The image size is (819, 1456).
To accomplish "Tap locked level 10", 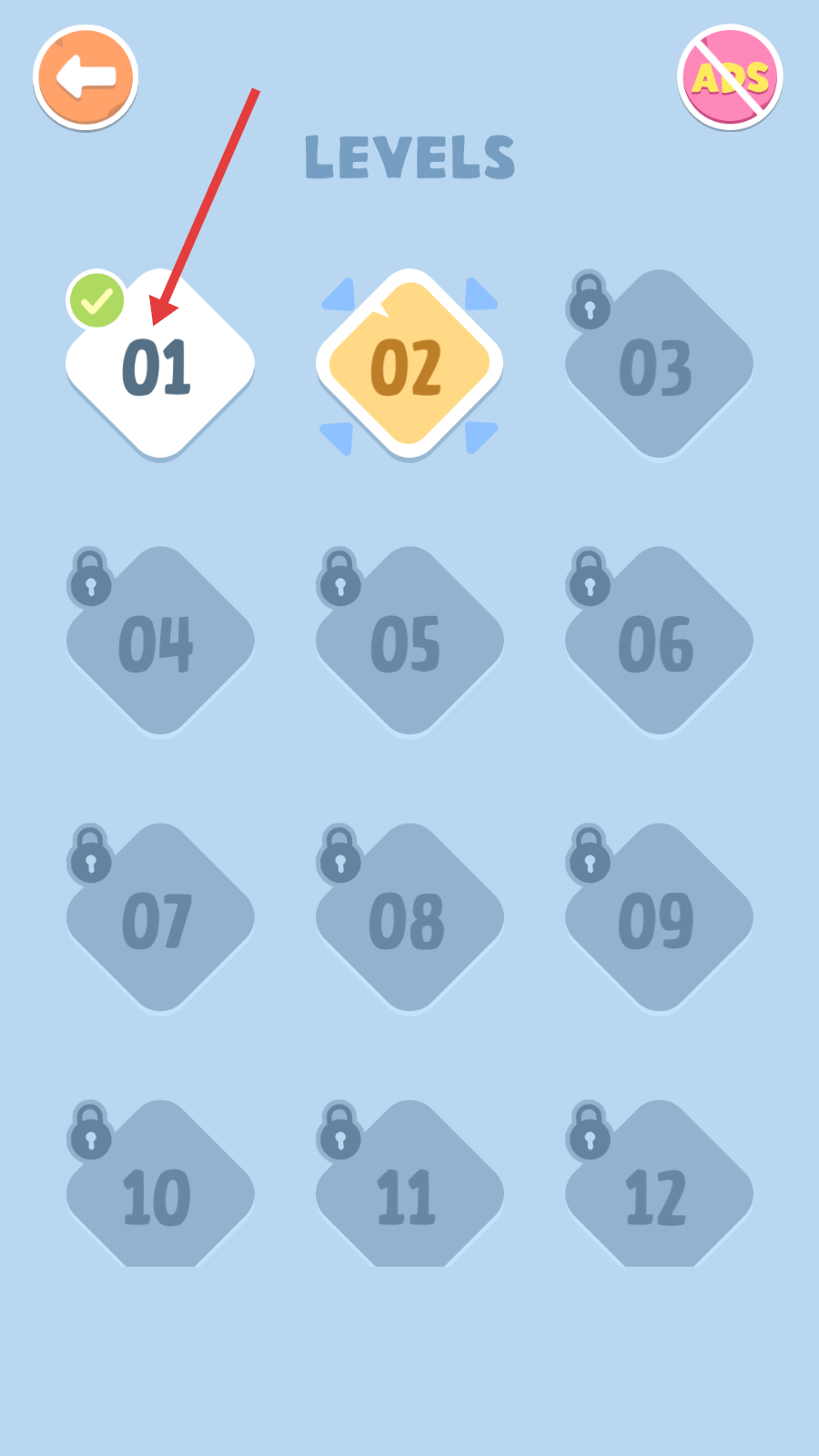I will tap(160, 1184).
